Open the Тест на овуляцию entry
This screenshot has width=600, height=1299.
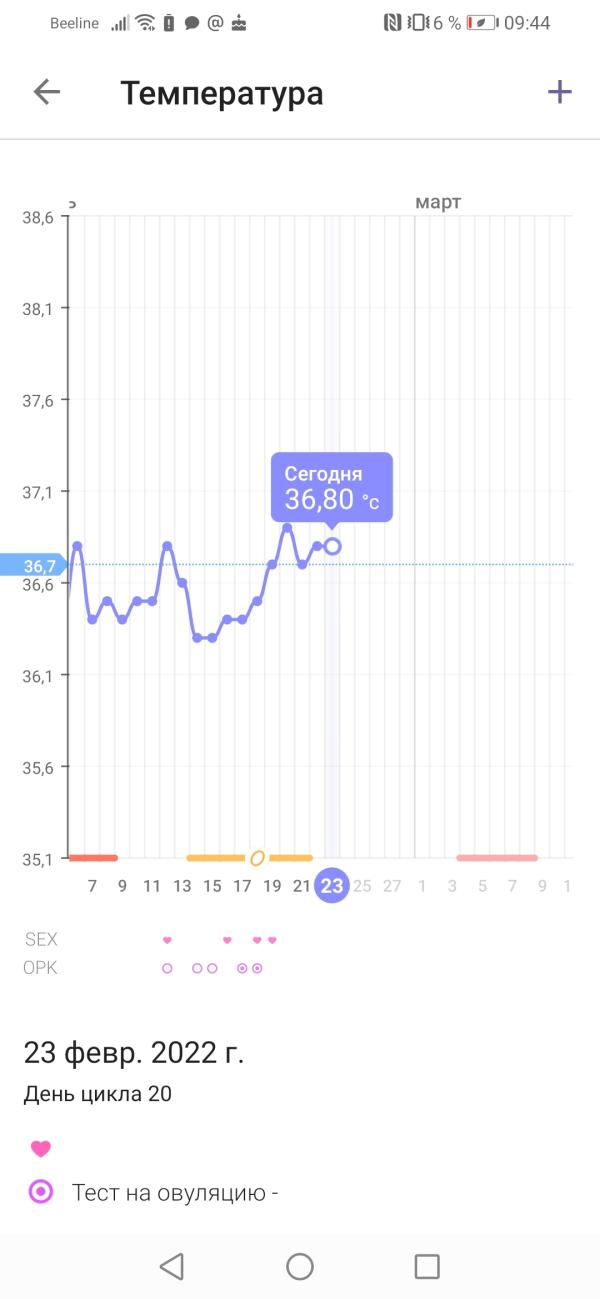(x=174, y=1192)
